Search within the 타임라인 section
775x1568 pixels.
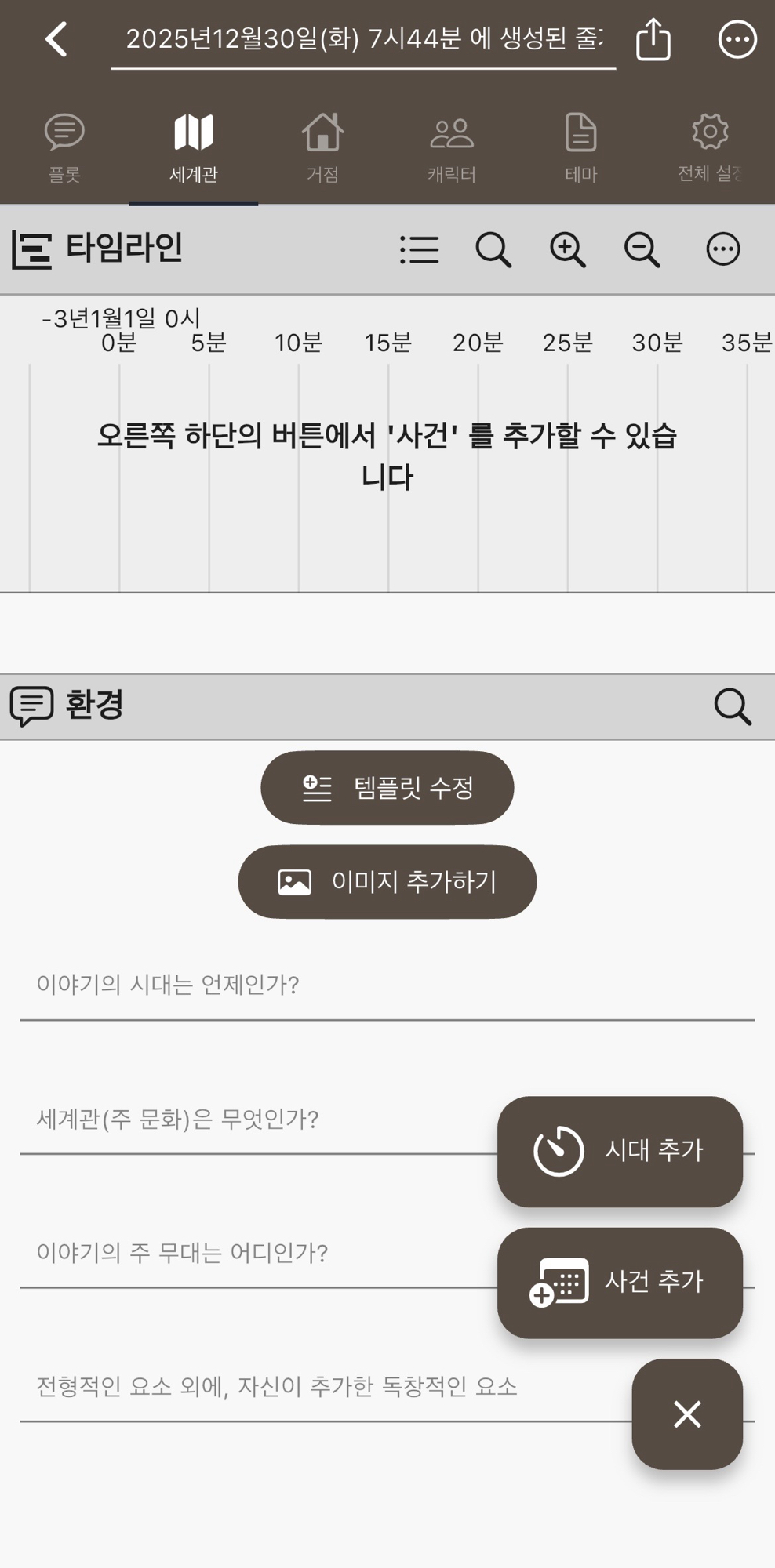493,249
